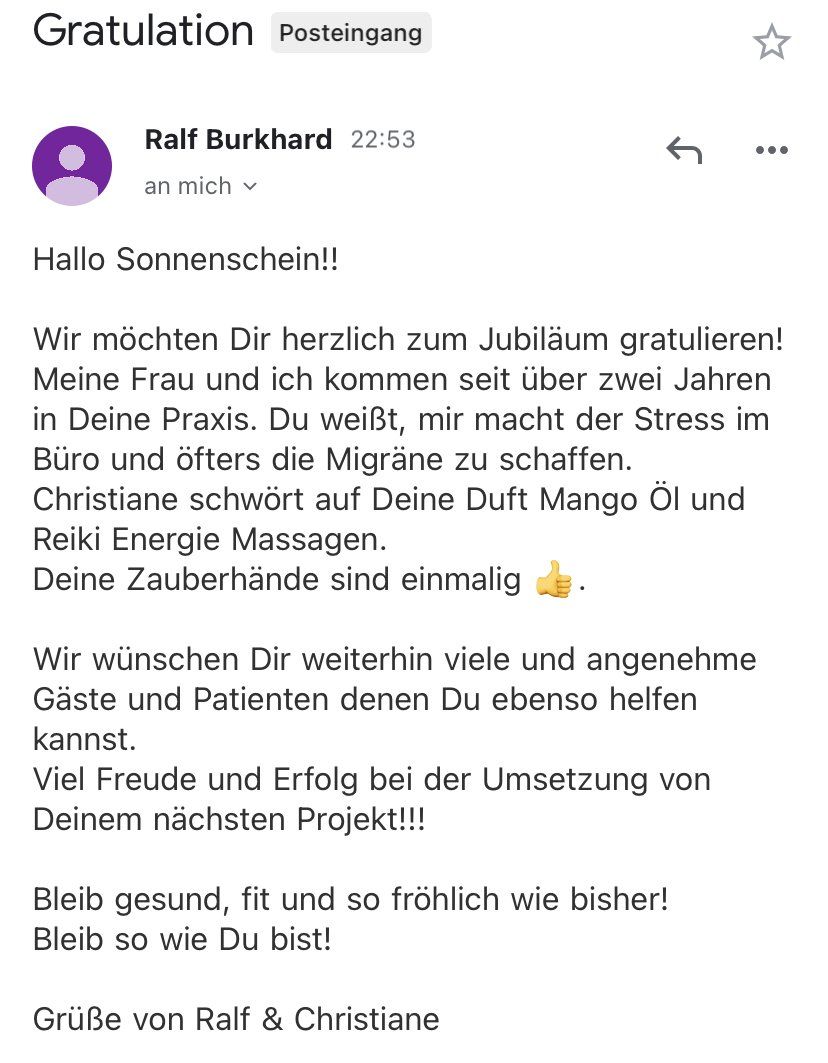Reply to Ralf Burkhard's email
The image size is (828, 1063).
tap(684, 150)
